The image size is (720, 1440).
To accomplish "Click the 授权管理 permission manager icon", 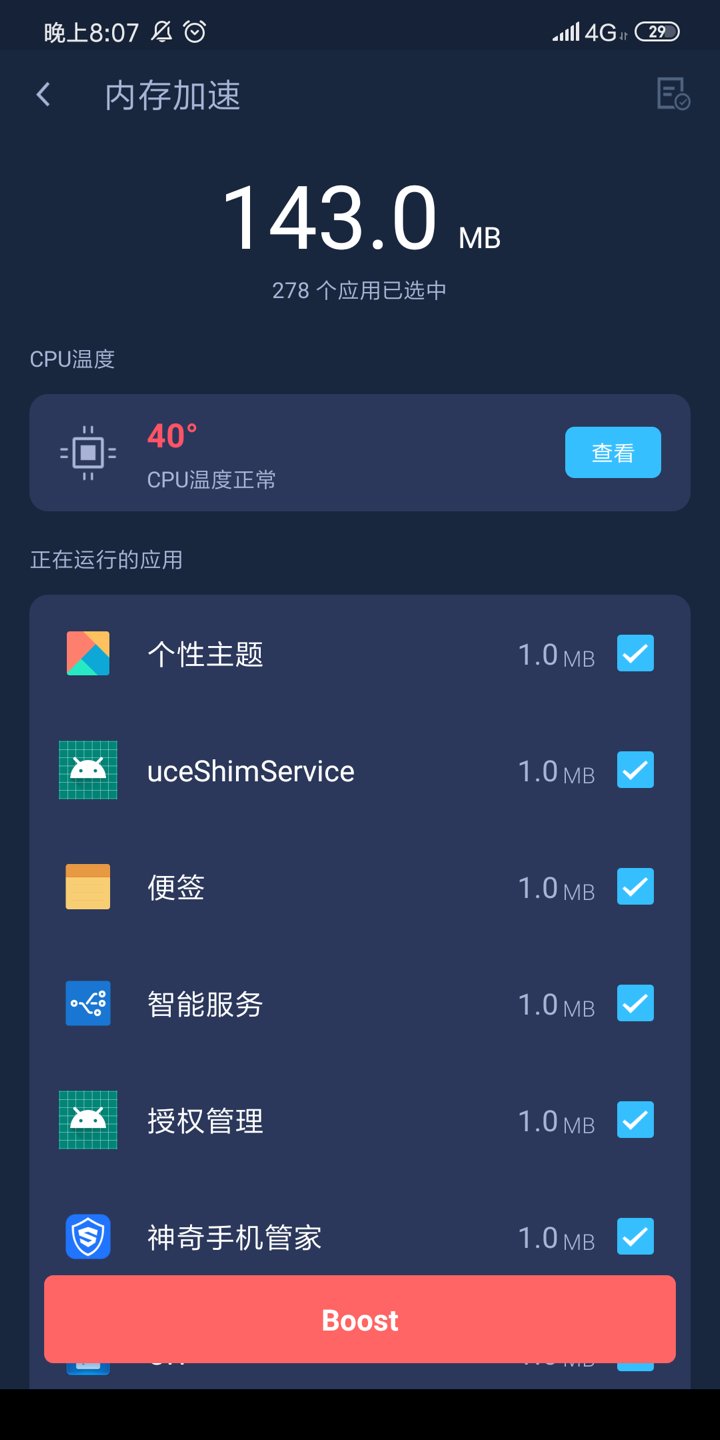I will 88,1120.
